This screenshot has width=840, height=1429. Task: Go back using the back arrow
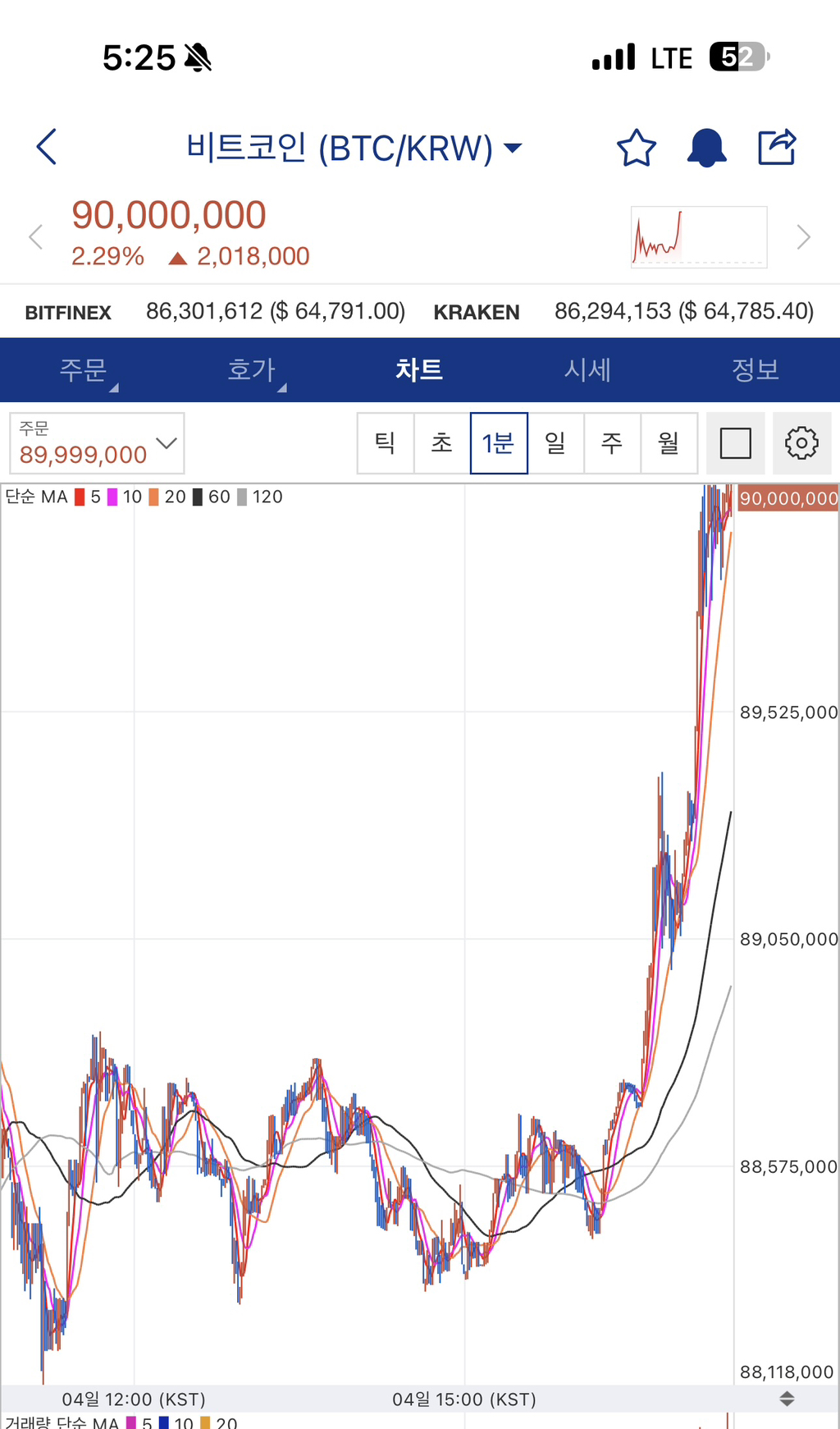tap(46, 148)
